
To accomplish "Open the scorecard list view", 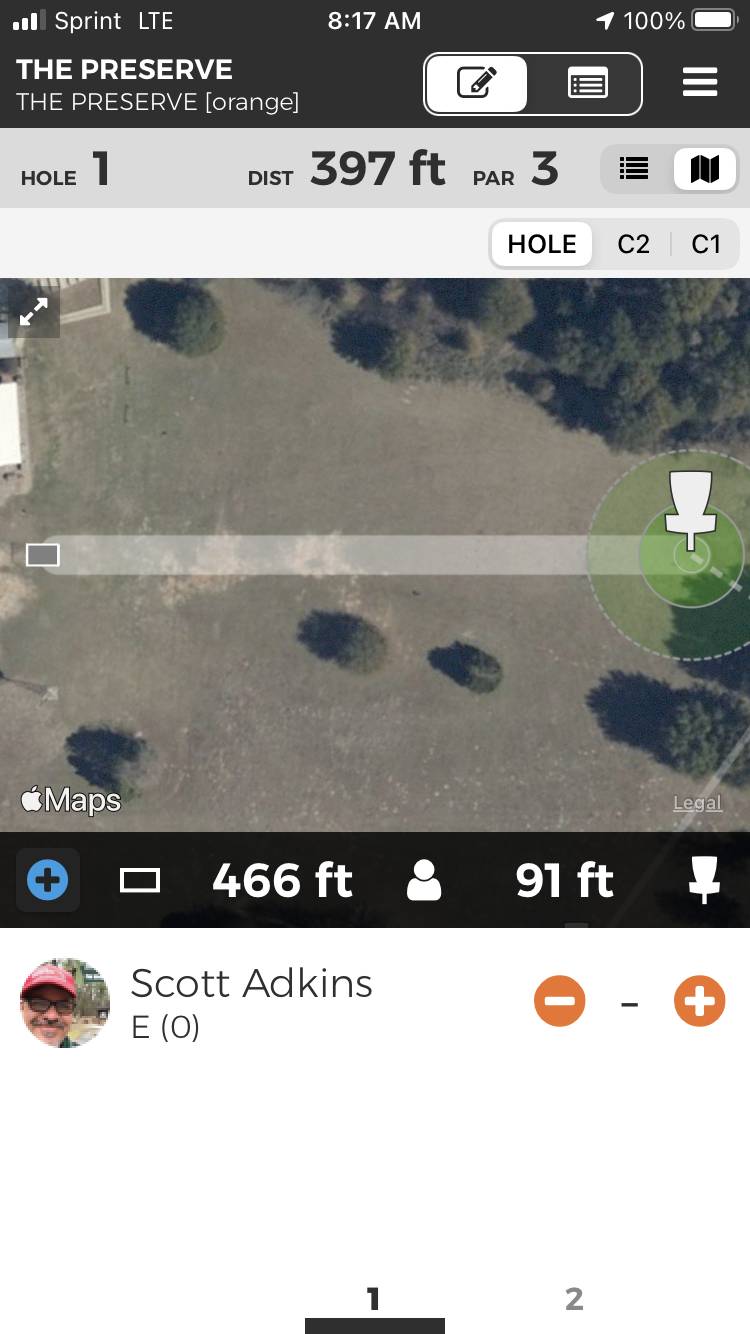I will click(x=587, y=84).
